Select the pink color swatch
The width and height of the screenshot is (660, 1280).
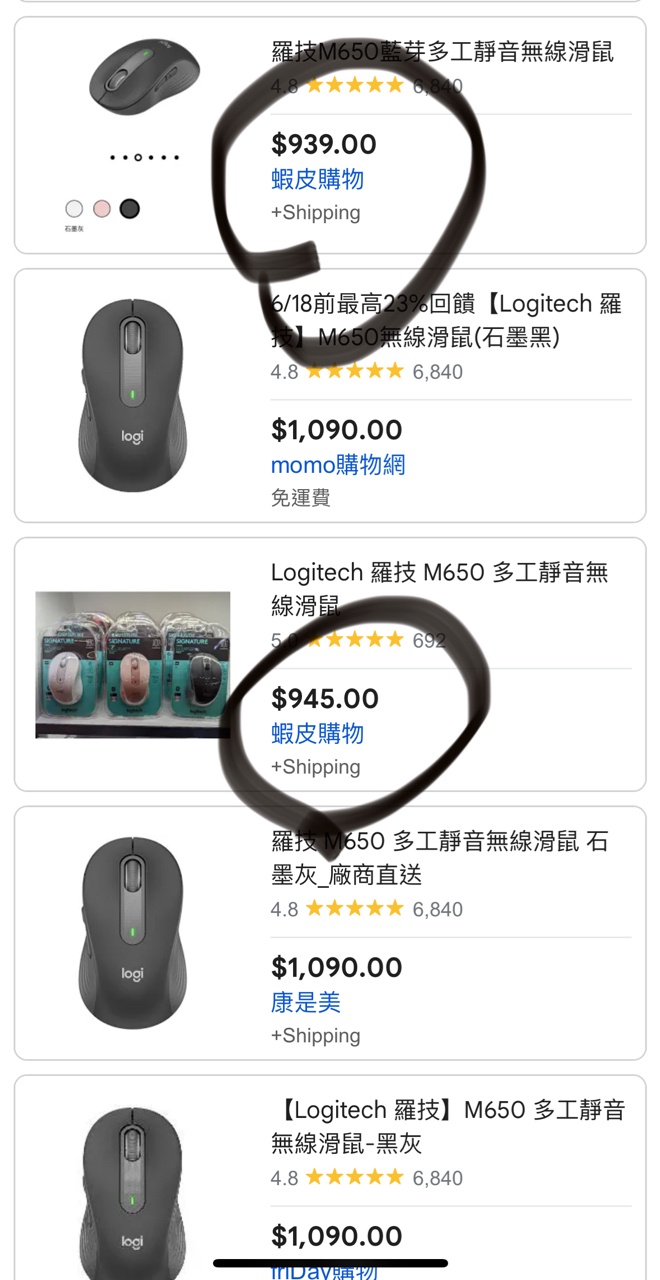(x=101, y=209)
